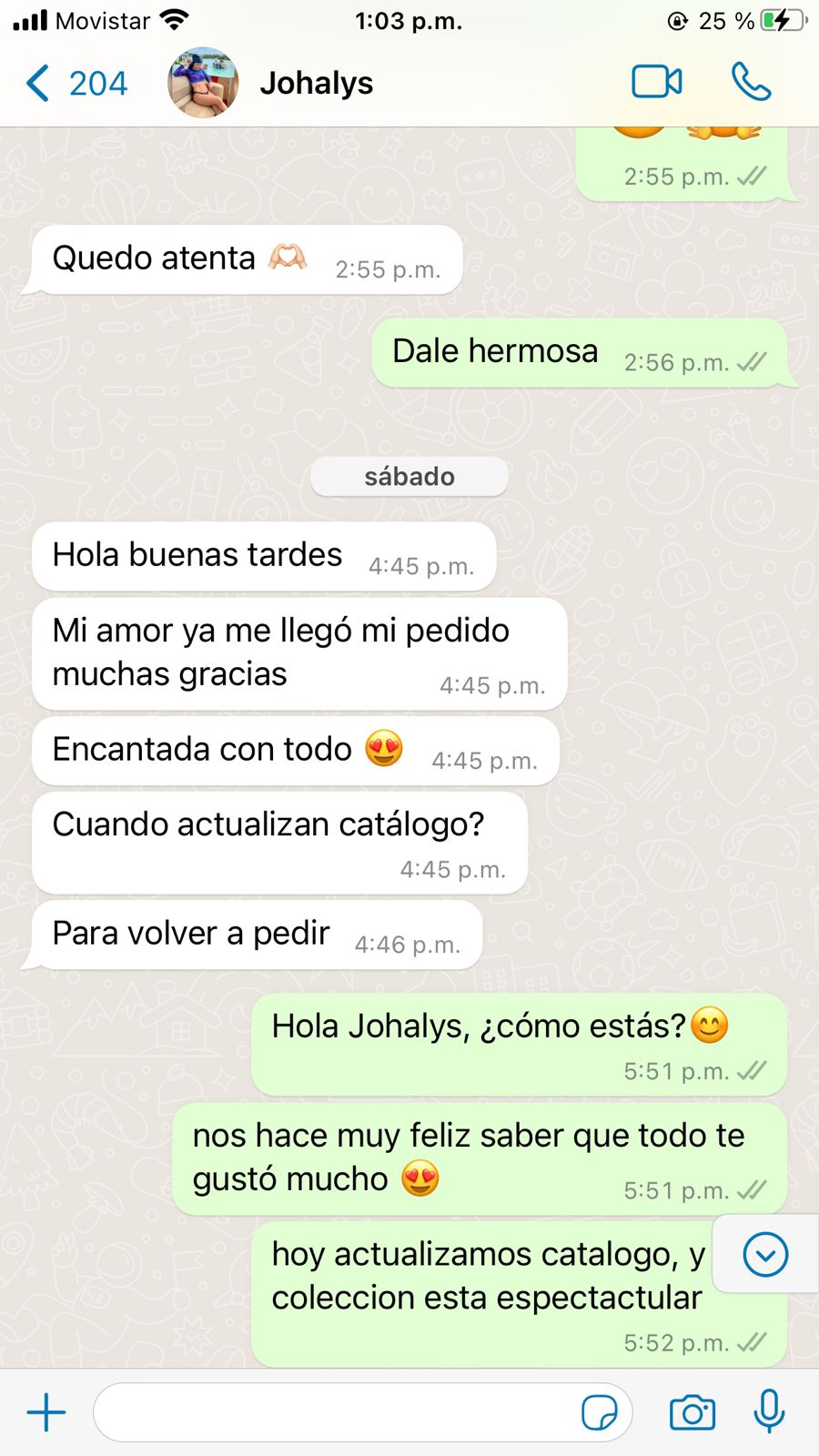Jump to the latest messages
Screen dimensions: 819x1456
pyautogui.click(x=765, y=1255)
